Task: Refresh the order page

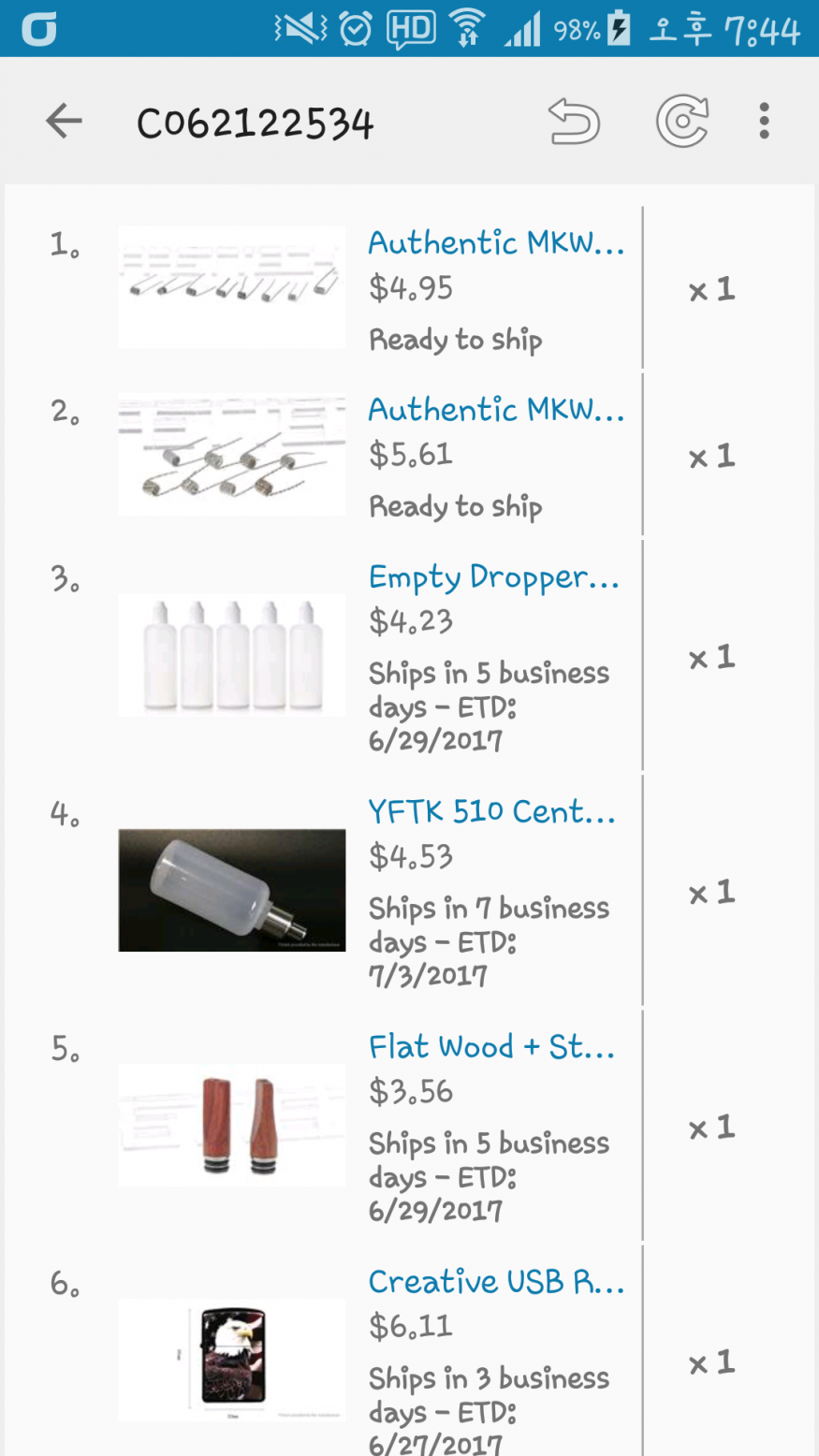Action: (x=681, y=122)
